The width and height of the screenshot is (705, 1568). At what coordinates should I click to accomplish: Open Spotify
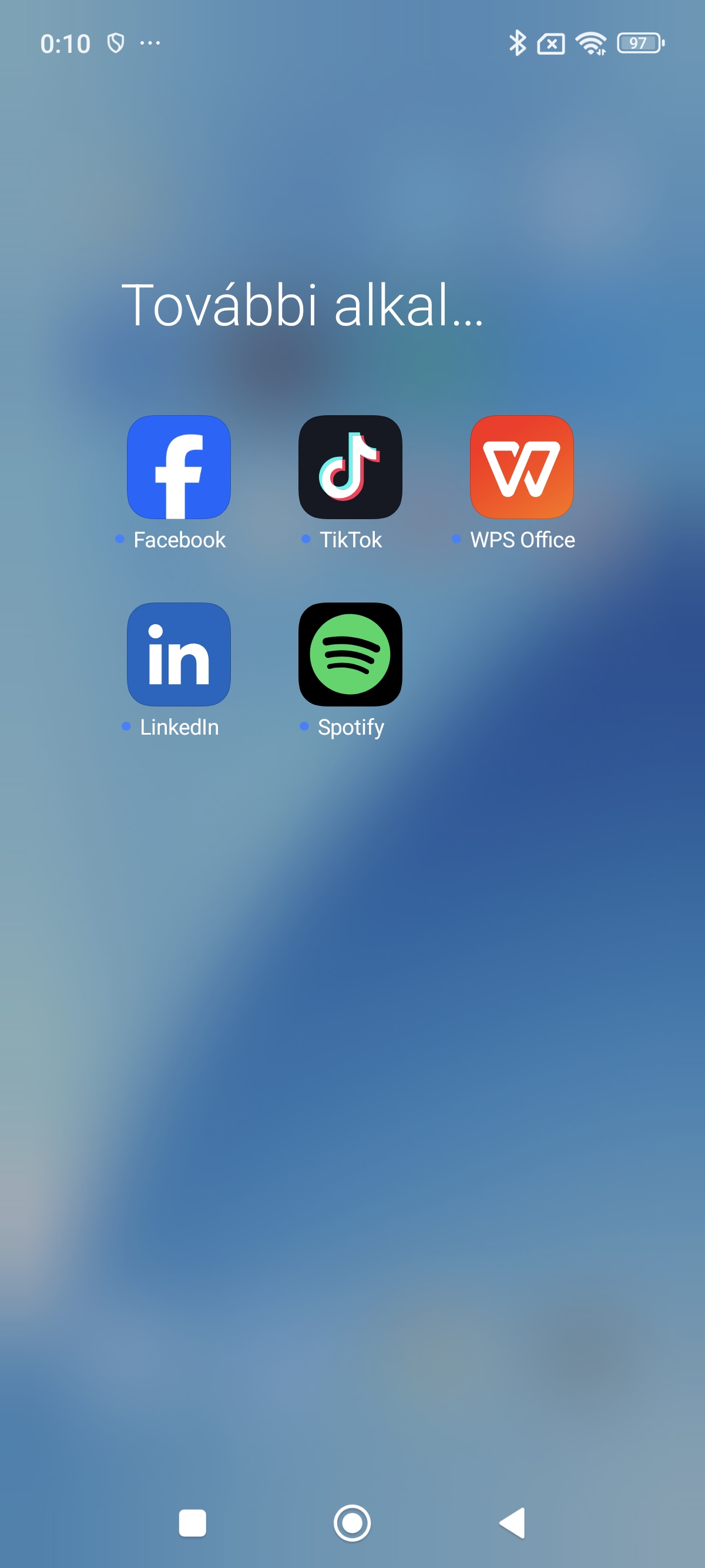pos(350,654)
